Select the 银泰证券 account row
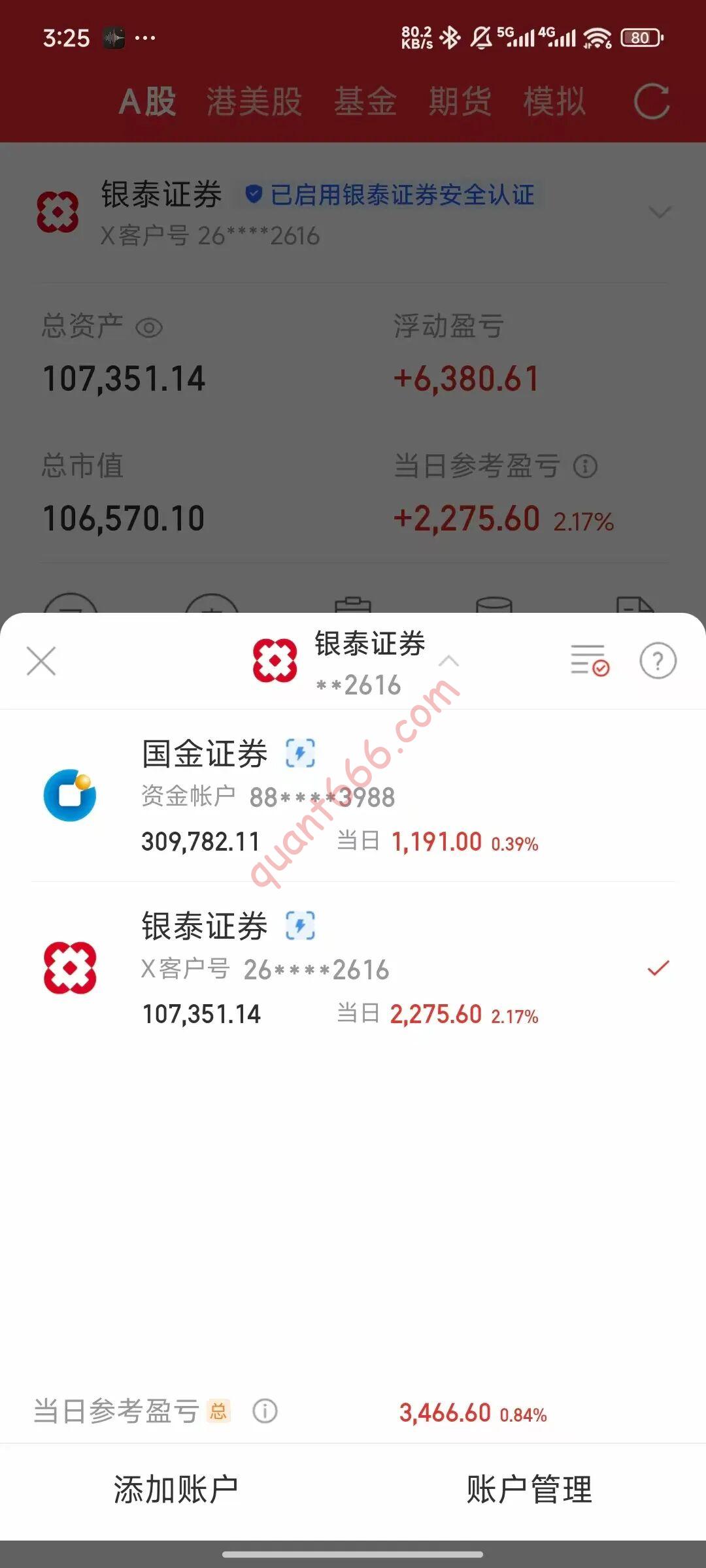 pos(353,968)
